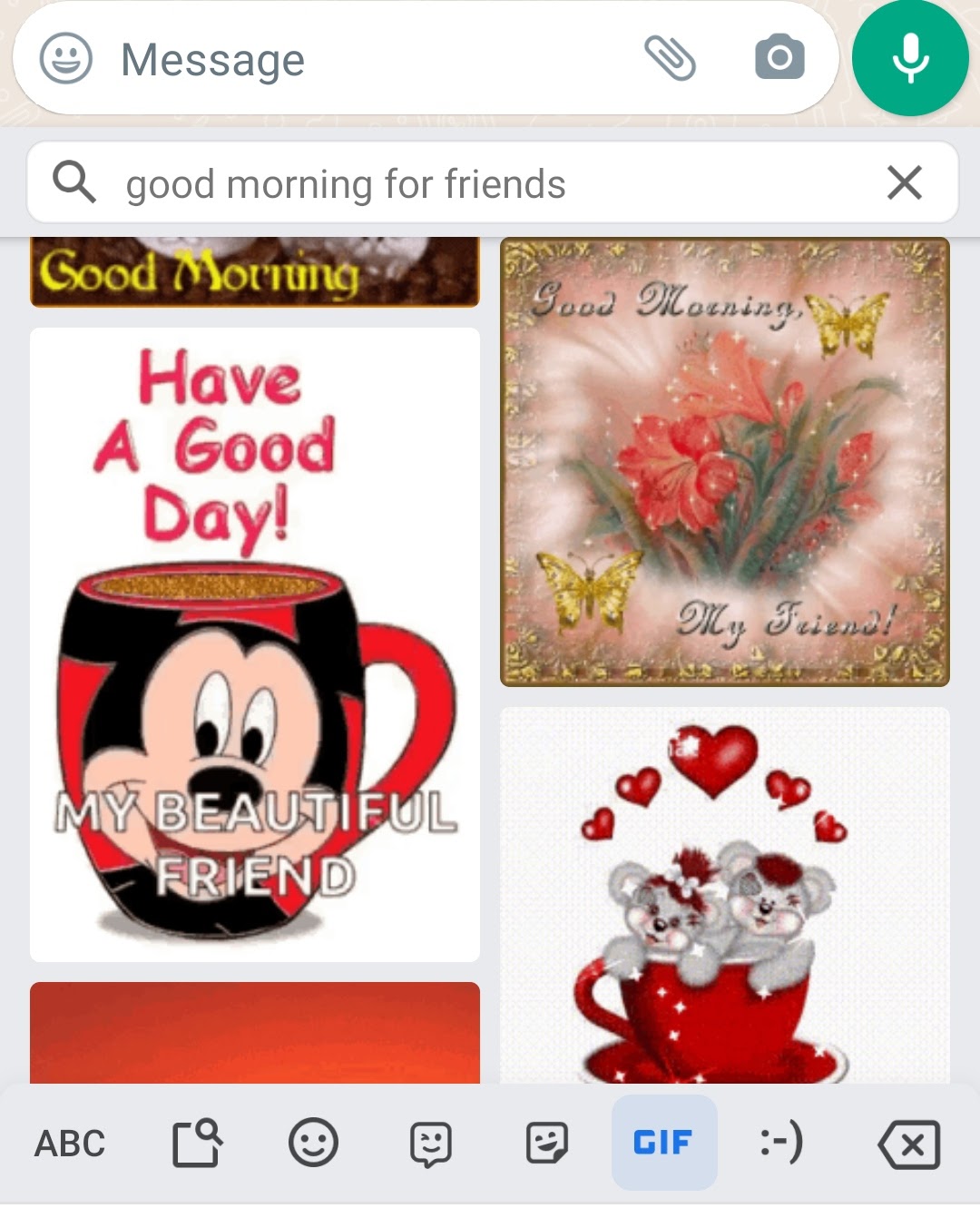
Task: Tap the Message text field
Action: (363, 60)
